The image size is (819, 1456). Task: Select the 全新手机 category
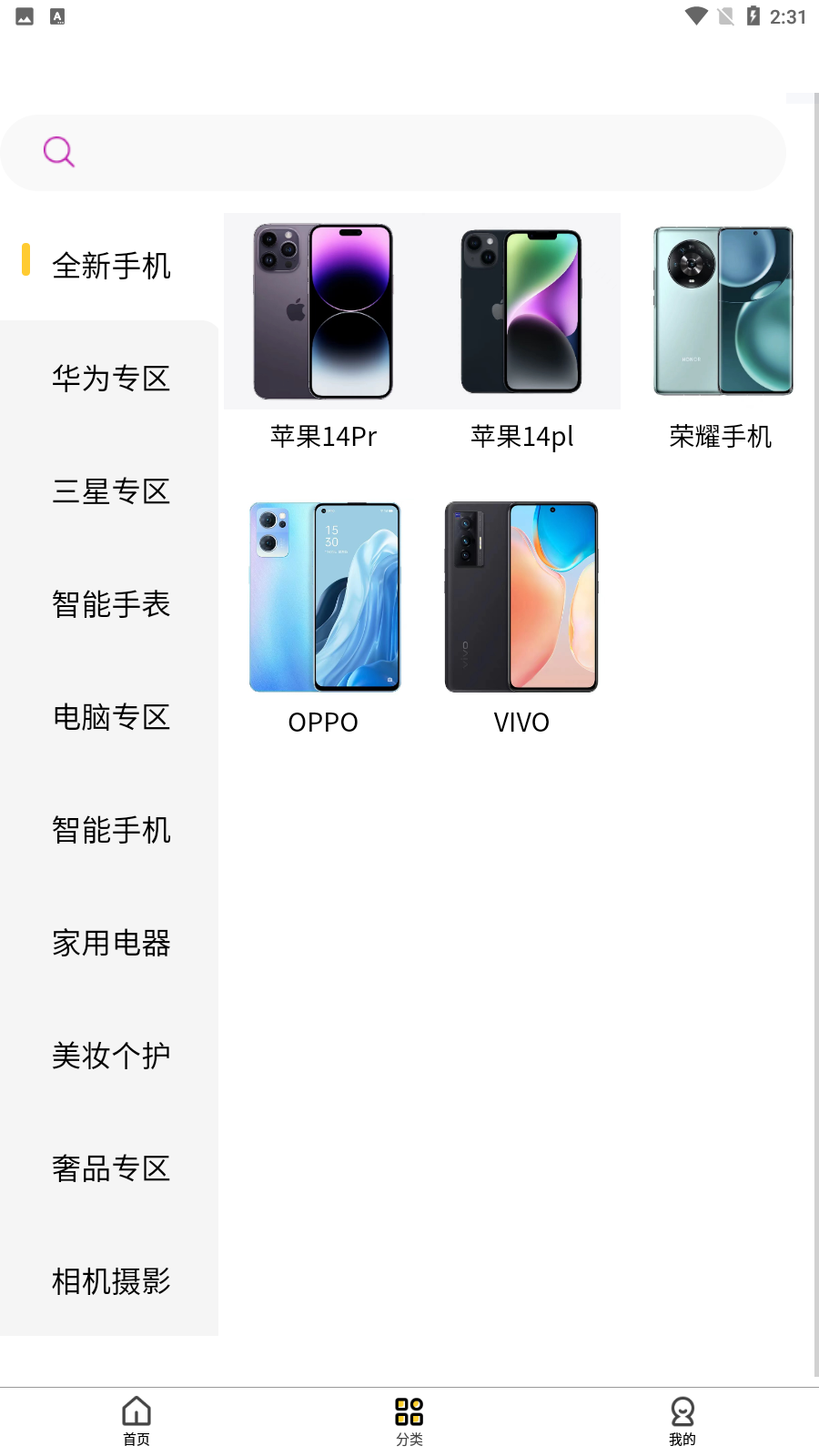tap(111, 266)
